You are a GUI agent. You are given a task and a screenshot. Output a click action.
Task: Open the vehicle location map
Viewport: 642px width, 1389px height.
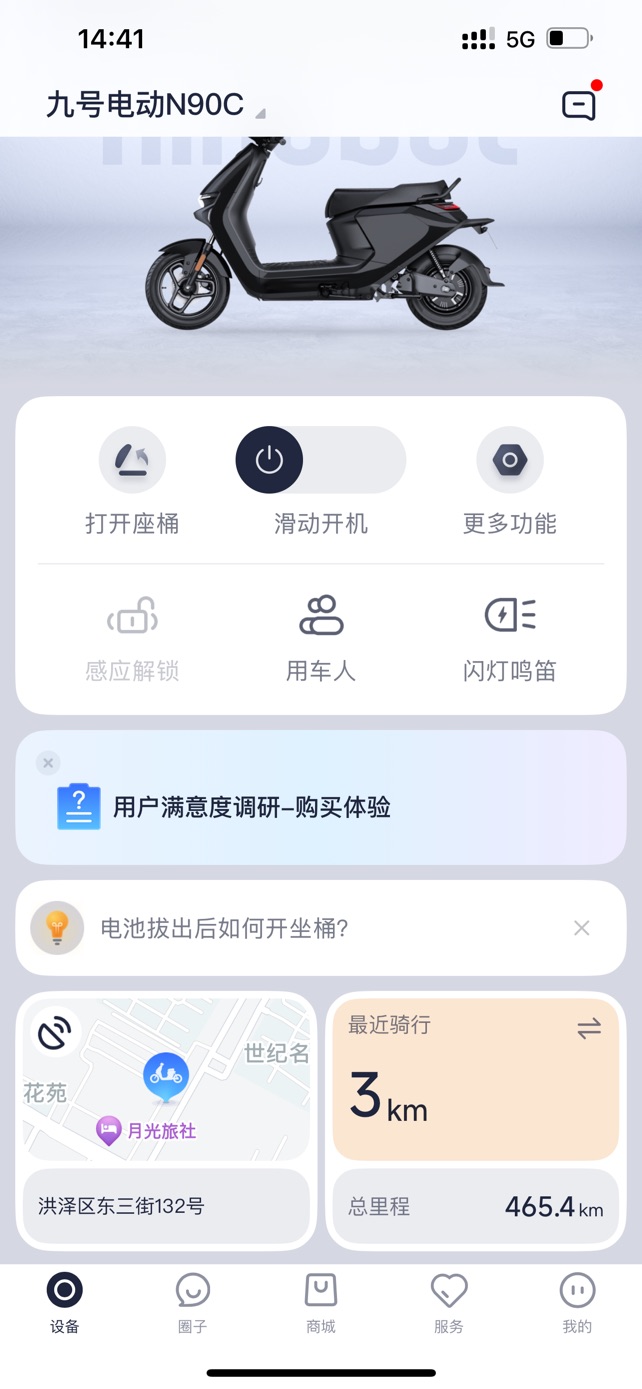pos(166,1078)
